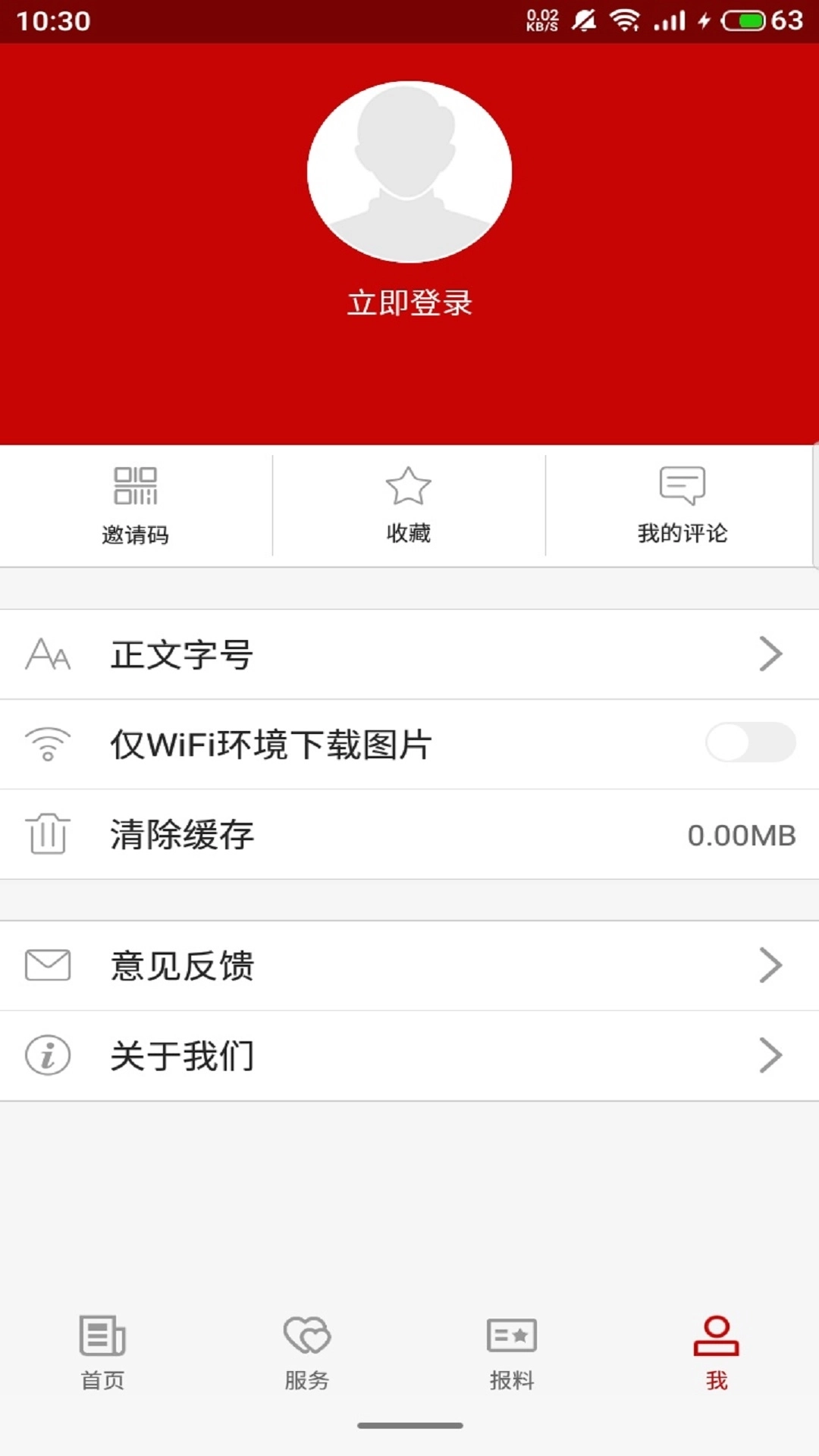Image resolution: width=819 pixels, height=1456 pixels.
Task: Switch to the 首页 tab
Action: (x=102, y=1354)
